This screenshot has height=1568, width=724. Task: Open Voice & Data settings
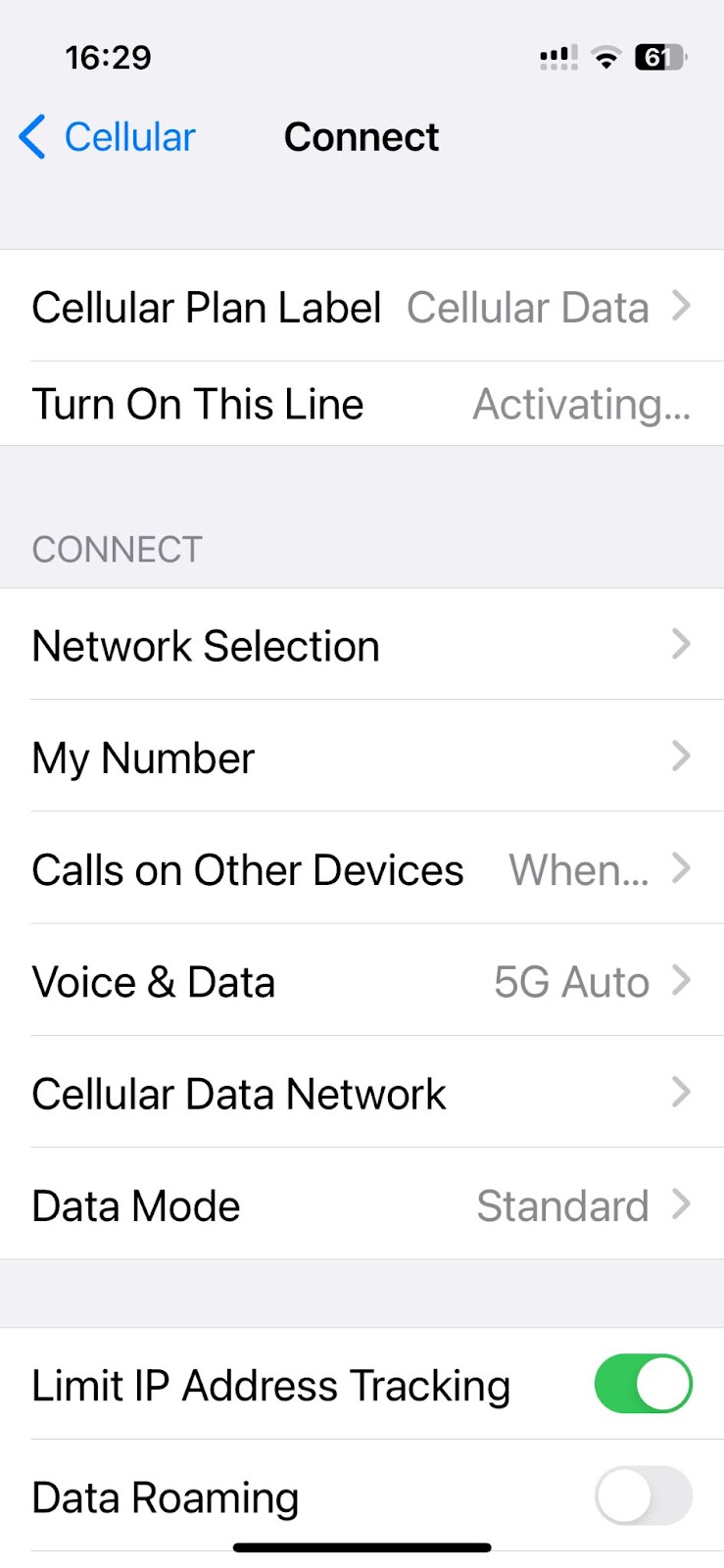tap(362, 980)
